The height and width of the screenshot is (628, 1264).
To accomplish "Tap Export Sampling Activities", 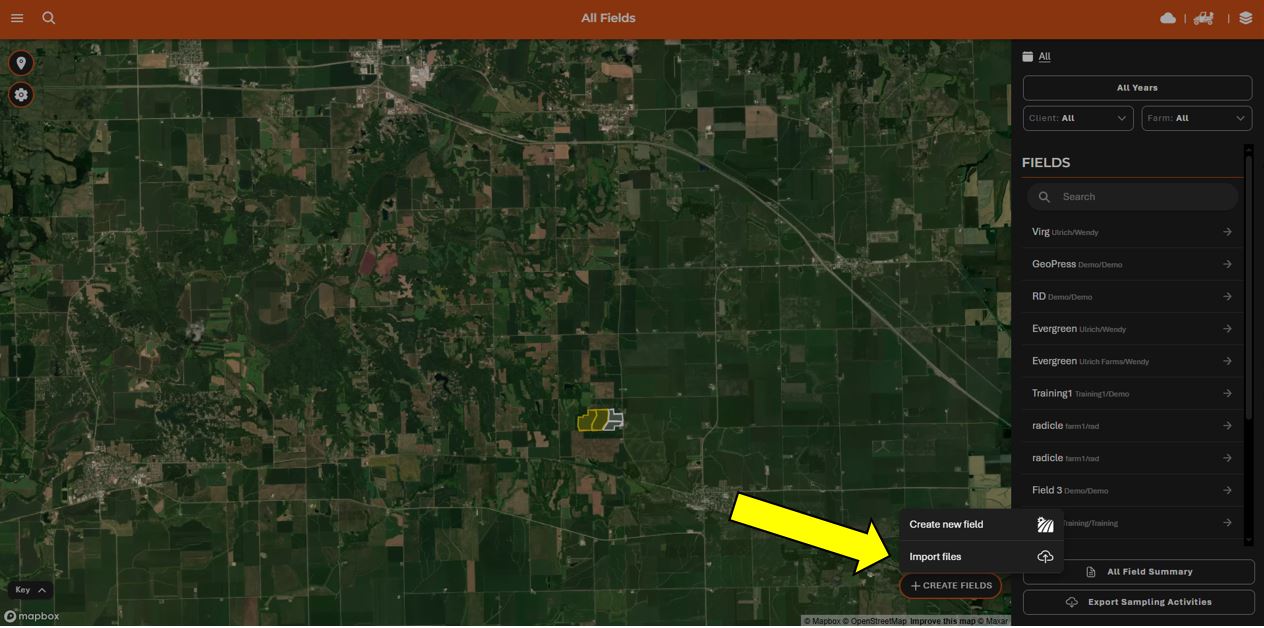I will [1138, 602].
